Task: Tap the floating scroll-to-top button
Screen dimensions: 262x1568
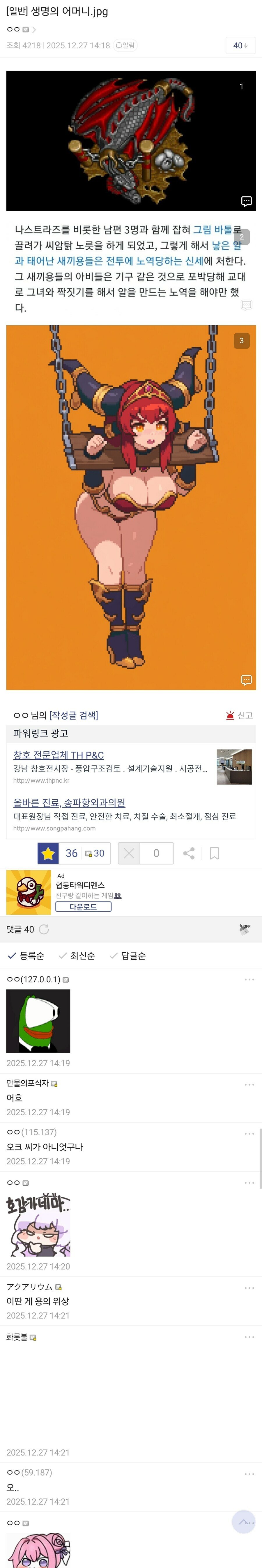Action: (x=244, y=1522)
